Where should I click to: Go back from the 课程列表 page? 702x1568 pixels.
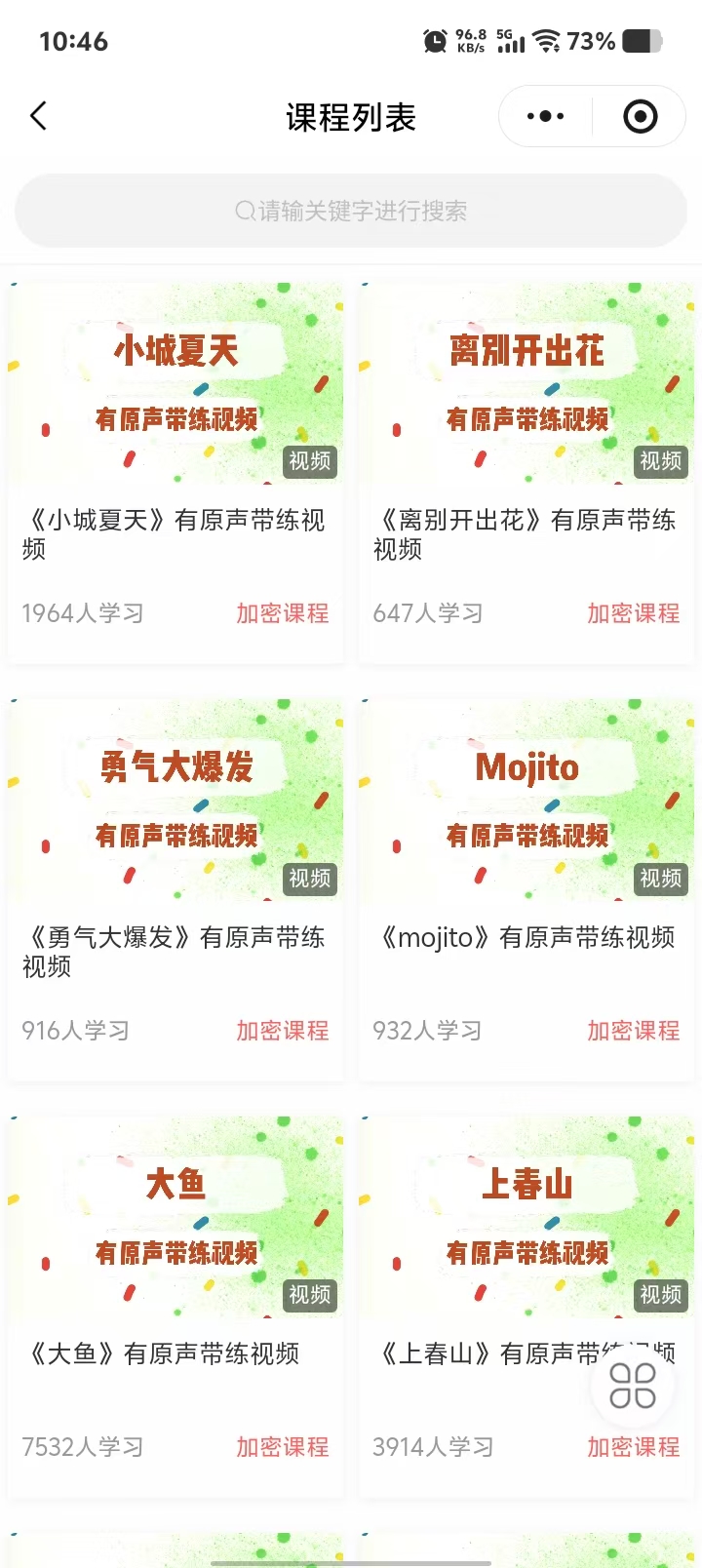(x=39, y=117)
